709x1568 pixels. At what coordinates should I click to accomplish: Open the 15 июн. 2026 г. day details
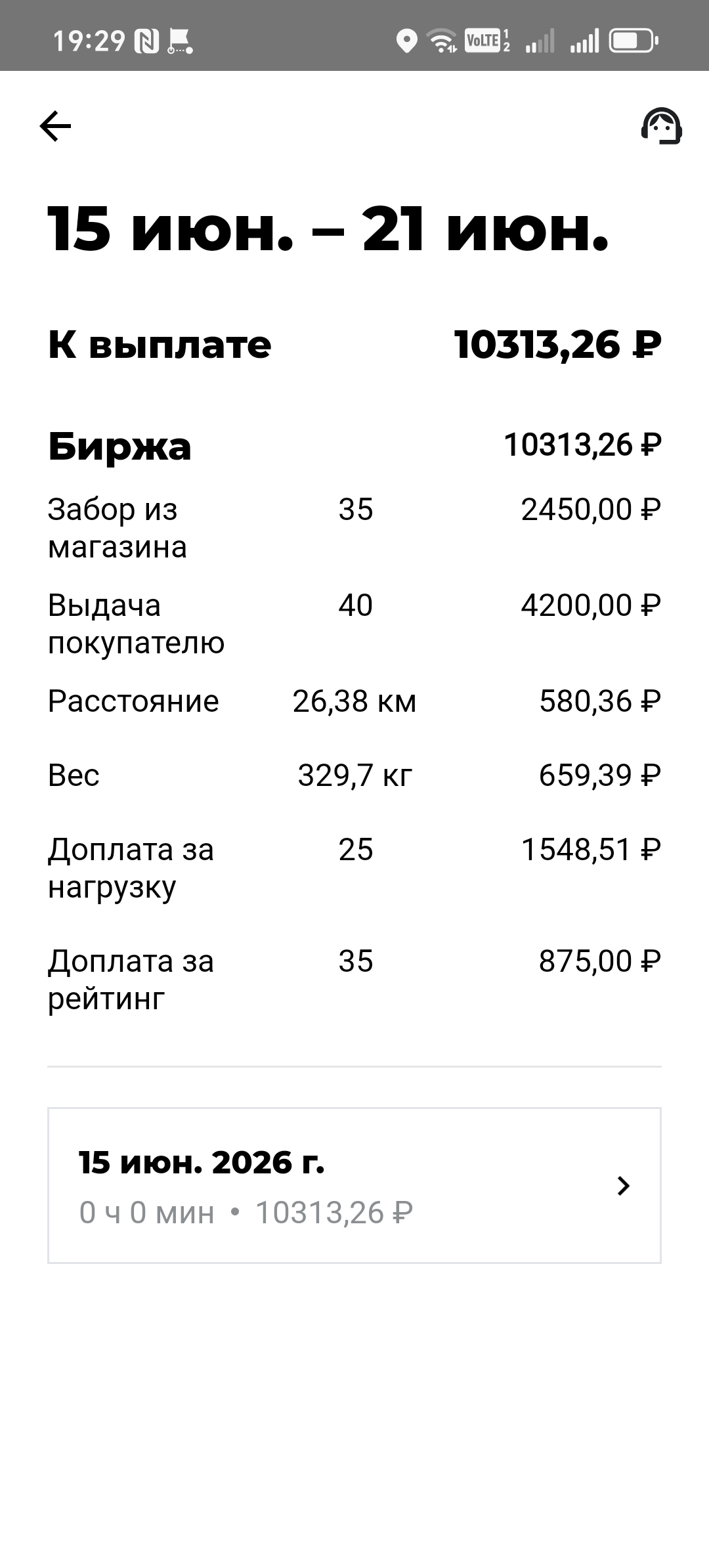354,1185
